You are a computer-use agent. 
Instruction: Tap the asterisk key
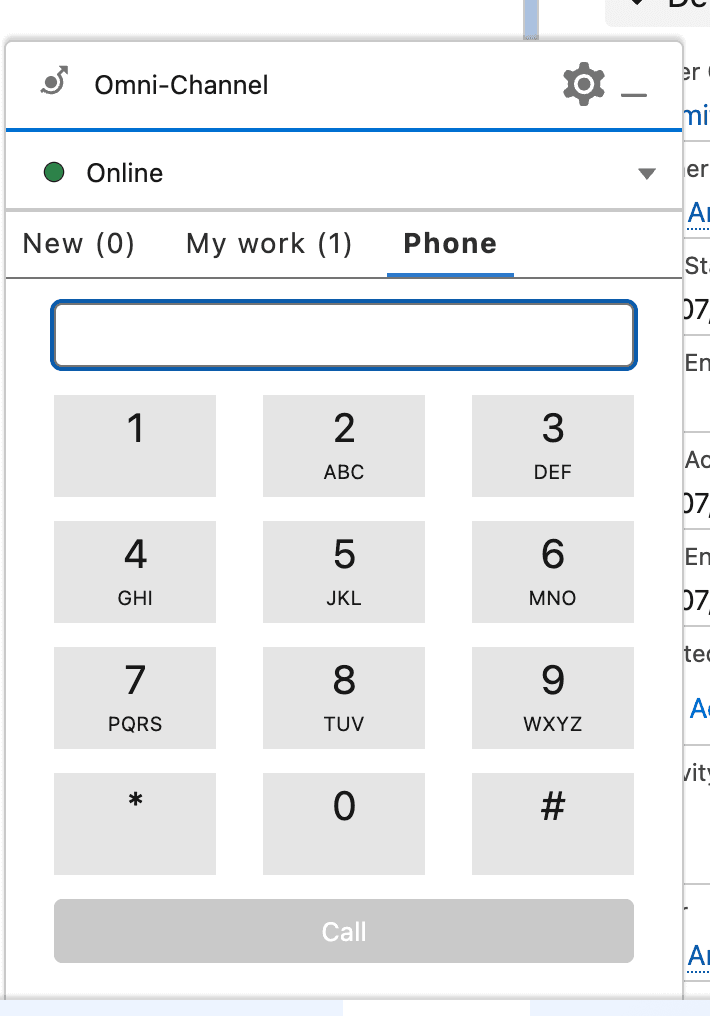tap(135, 823)
